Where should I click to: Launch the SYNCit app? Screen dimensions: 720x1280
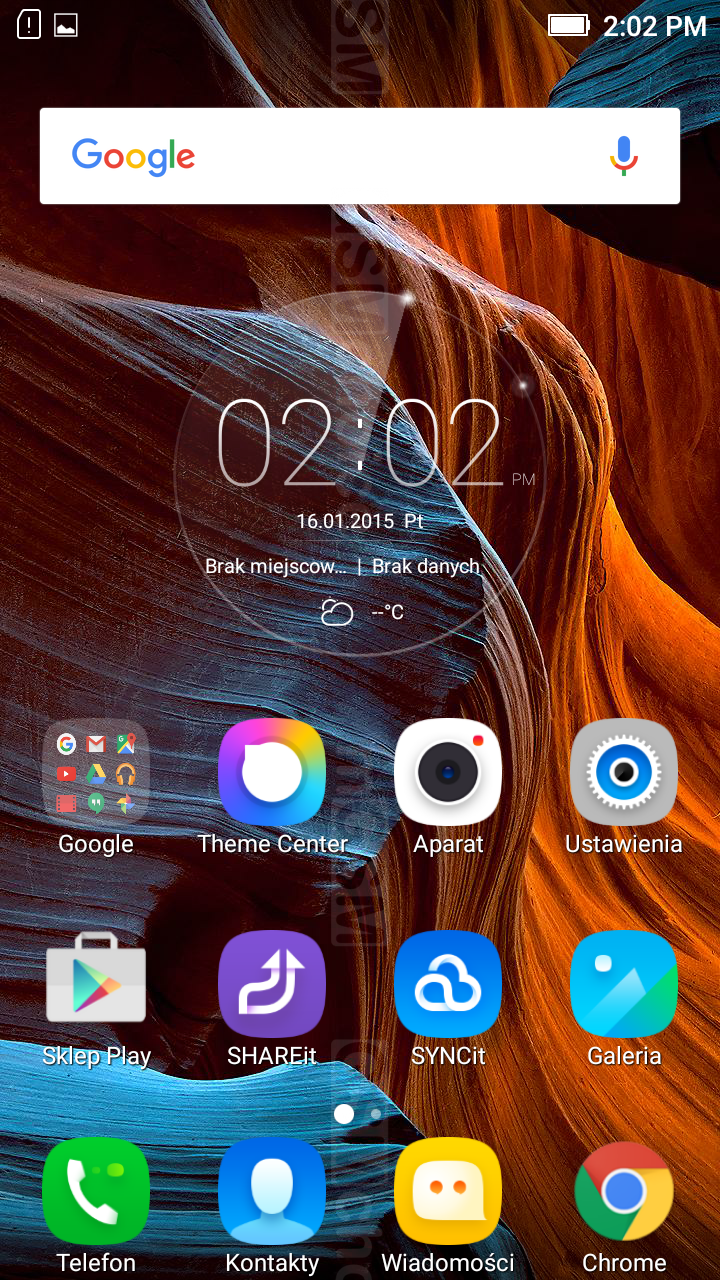click(448, 984)
